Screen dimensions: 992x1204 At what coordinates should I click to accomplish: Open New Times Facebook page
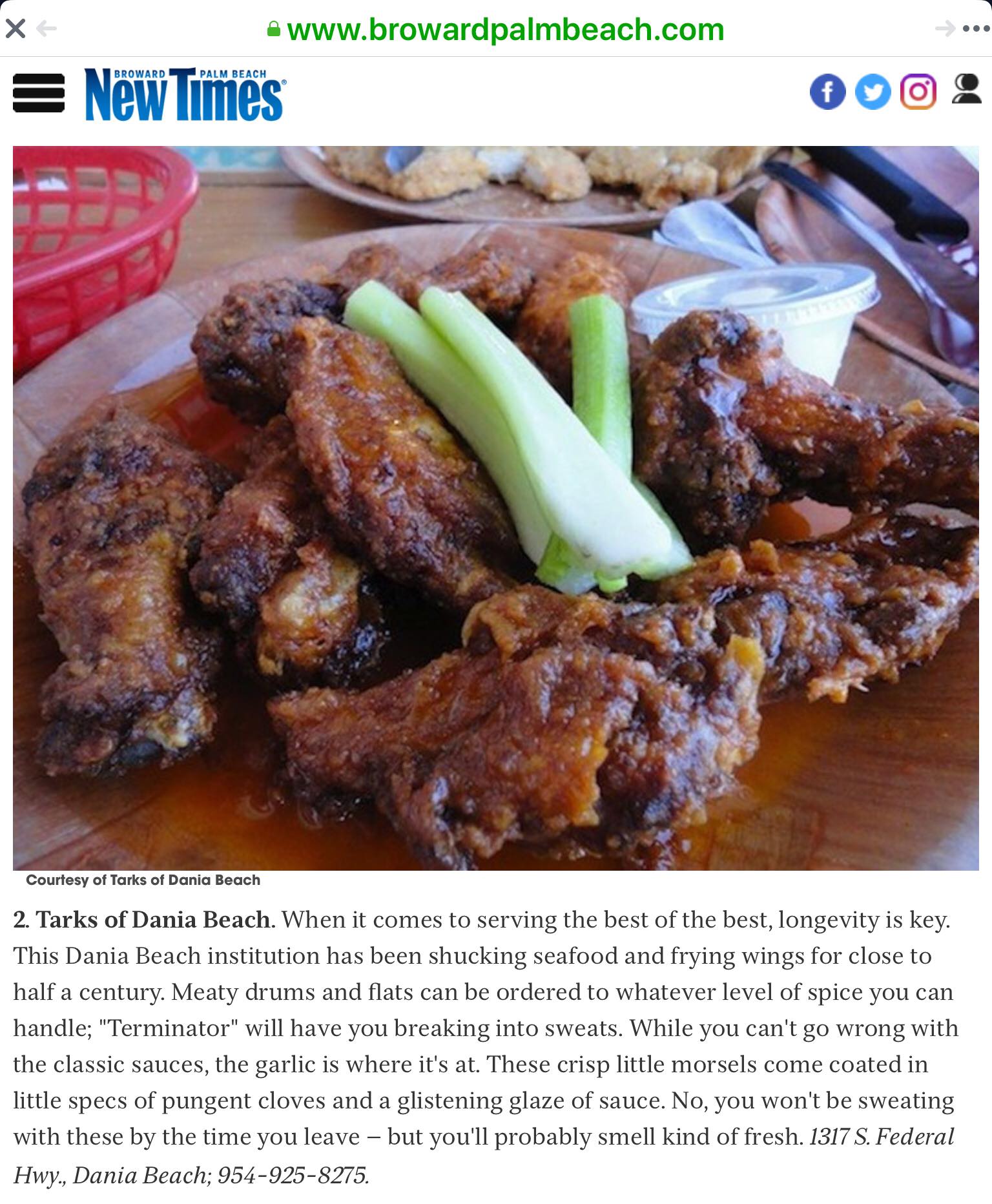pos(827,93)
